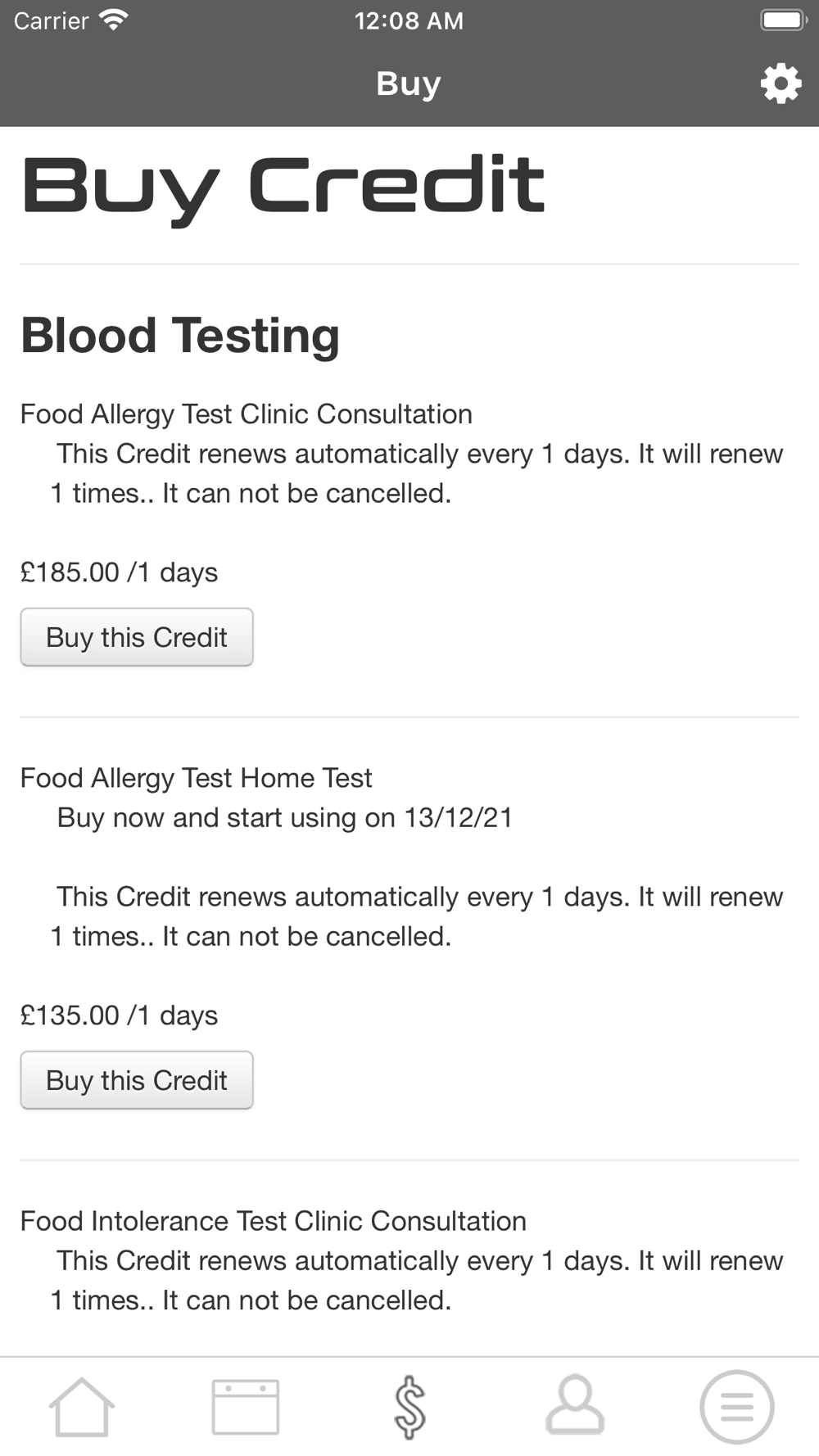Switch to the profile tab
The height and width of the screenshot is (1456, 819).
click(575, 1405)
